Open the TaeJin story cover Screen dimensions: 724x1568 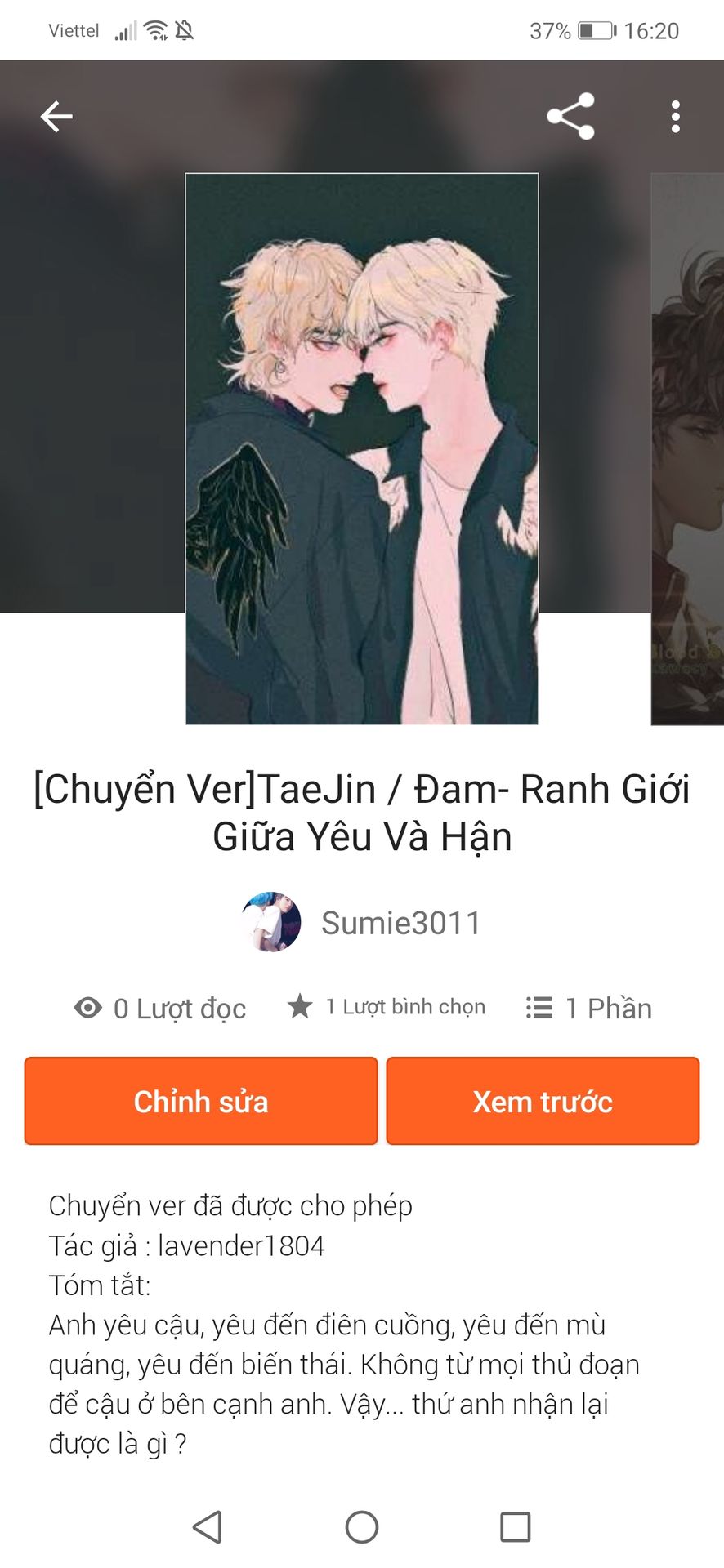[362, 448]
